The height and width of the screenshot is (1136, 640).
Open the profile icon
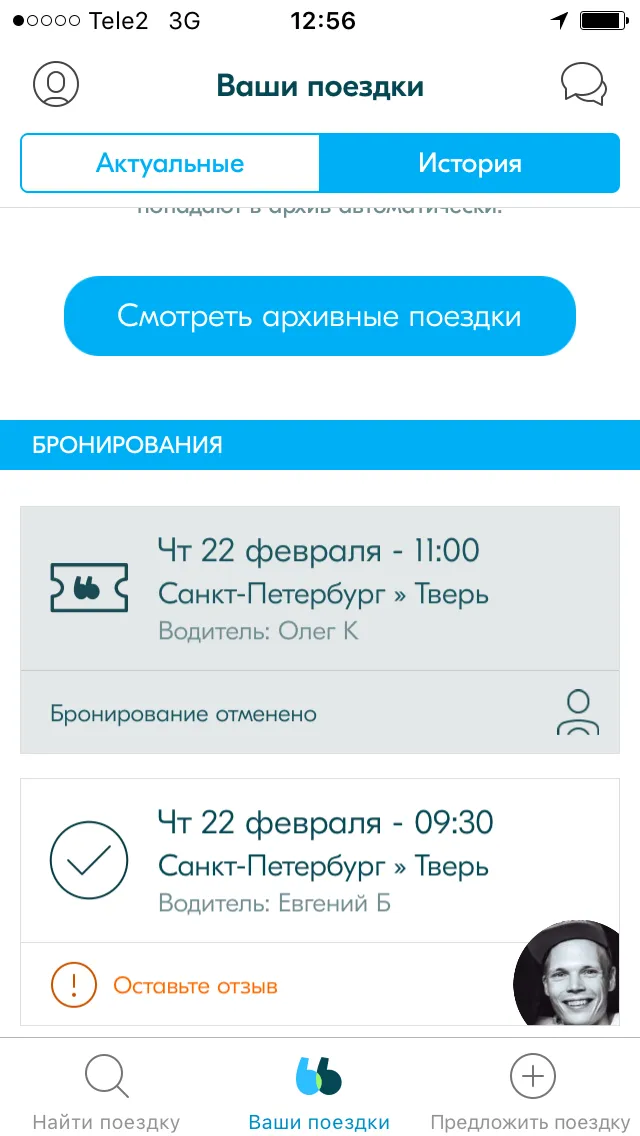tap(56, 84)
